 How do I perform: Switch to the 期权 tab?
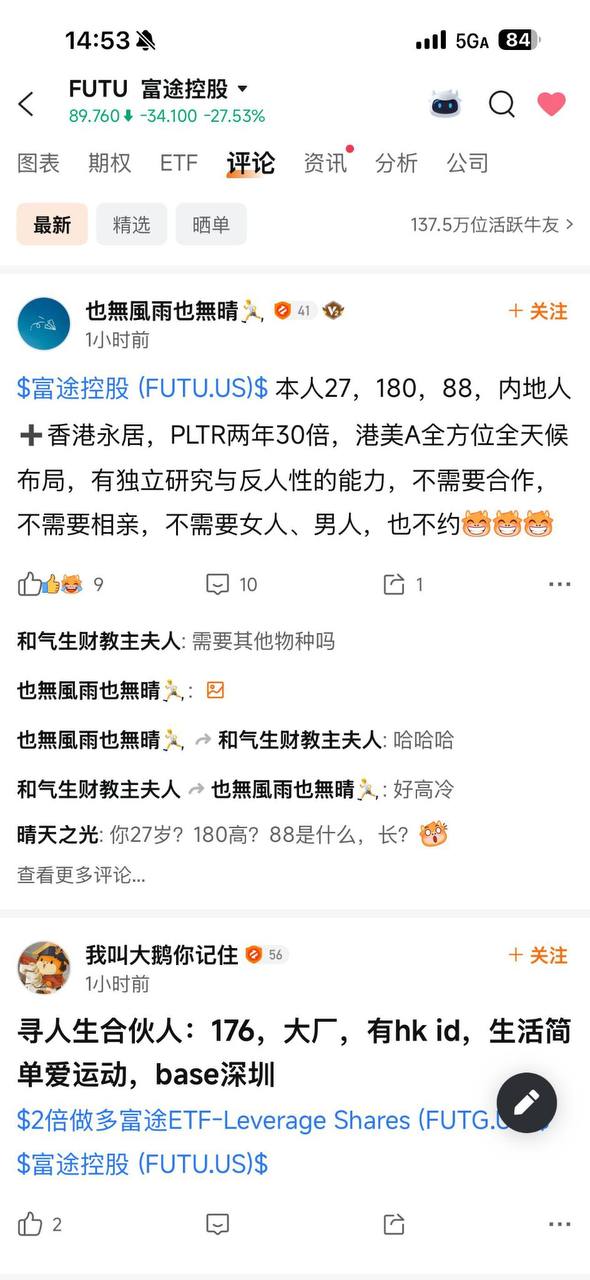tap(109, 163)
